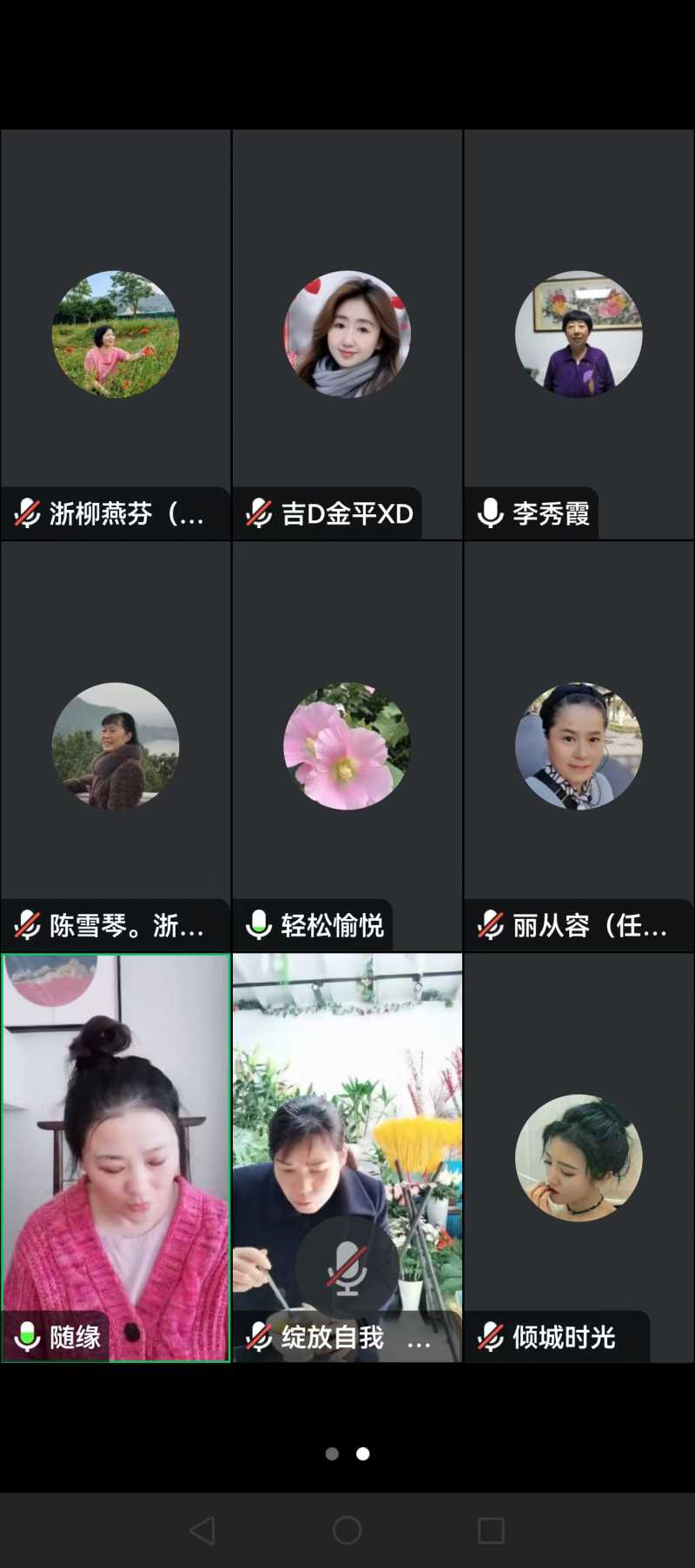
Task: Click muted mic icon beside 丽从容
Action: pos(491,926)
